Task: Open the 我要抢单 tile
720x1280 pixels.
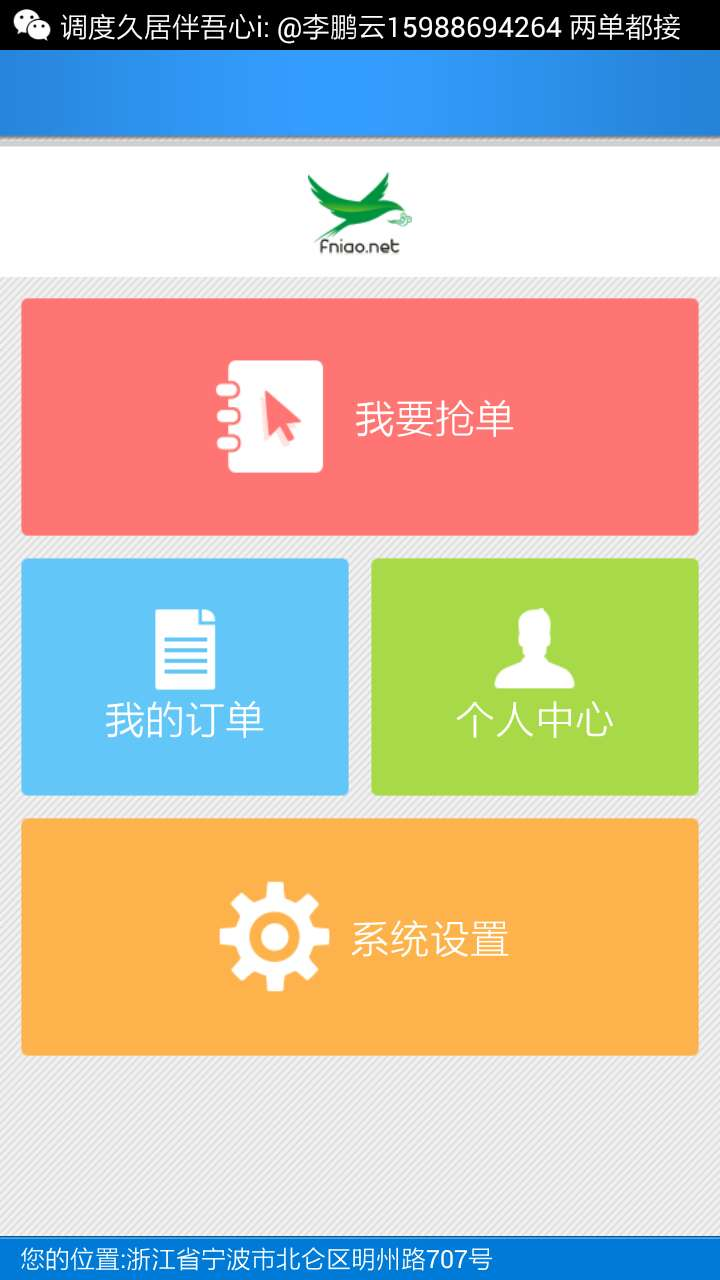Action: point(360,417)
